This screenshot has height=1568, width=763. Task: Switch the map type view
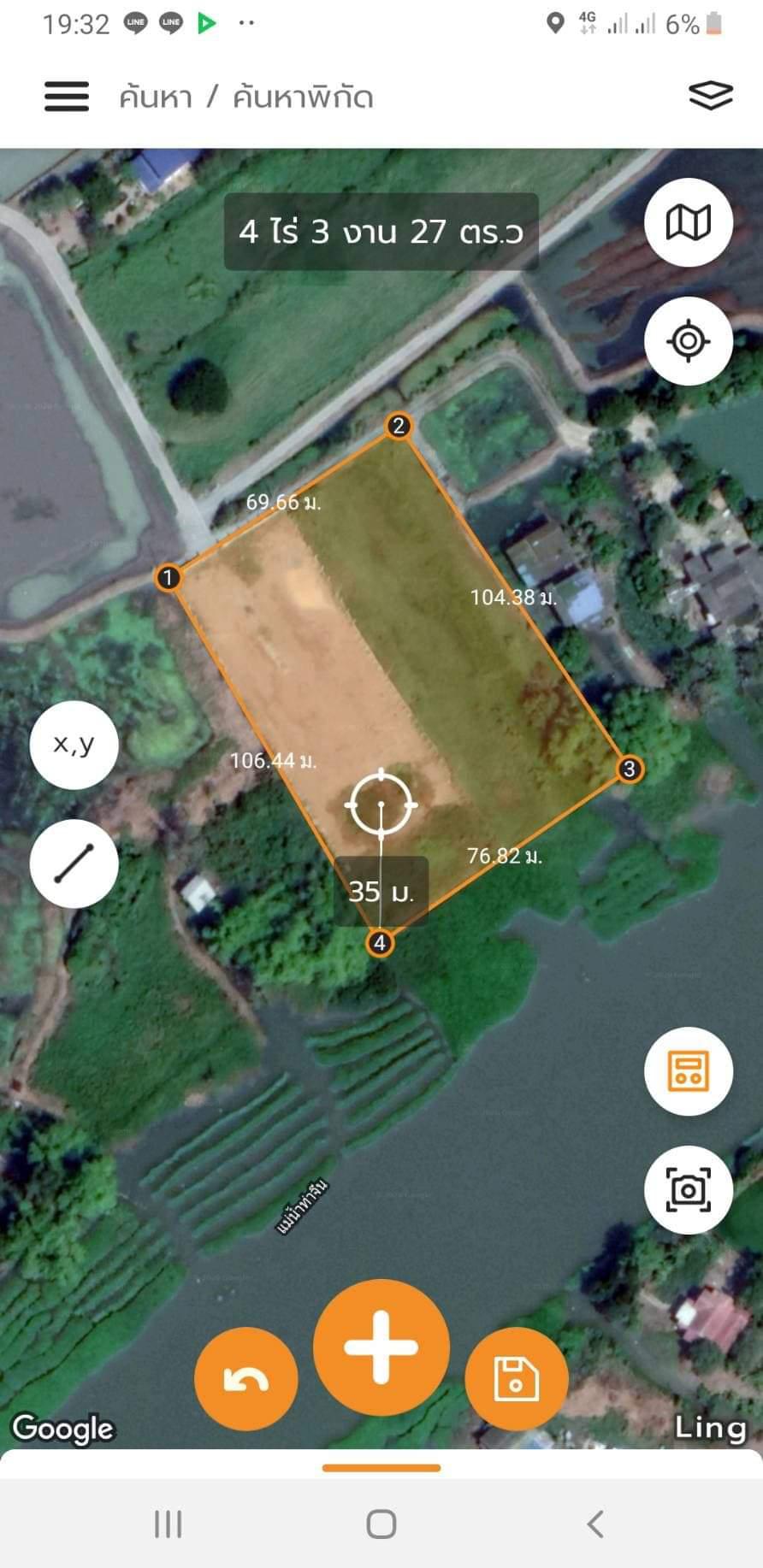[x=688, y=223]
